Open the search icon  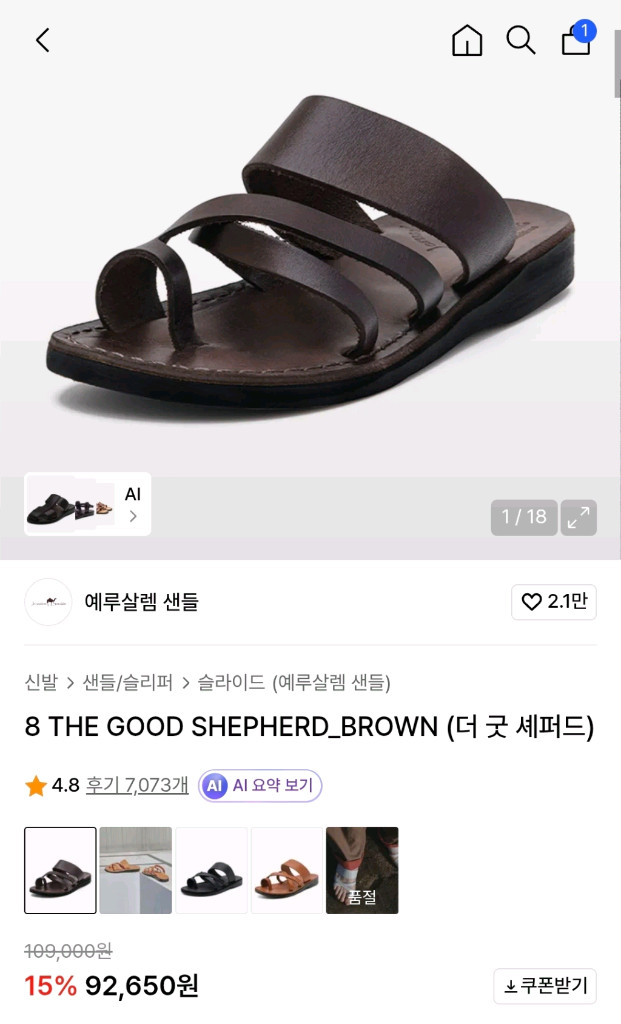(521, 40)
